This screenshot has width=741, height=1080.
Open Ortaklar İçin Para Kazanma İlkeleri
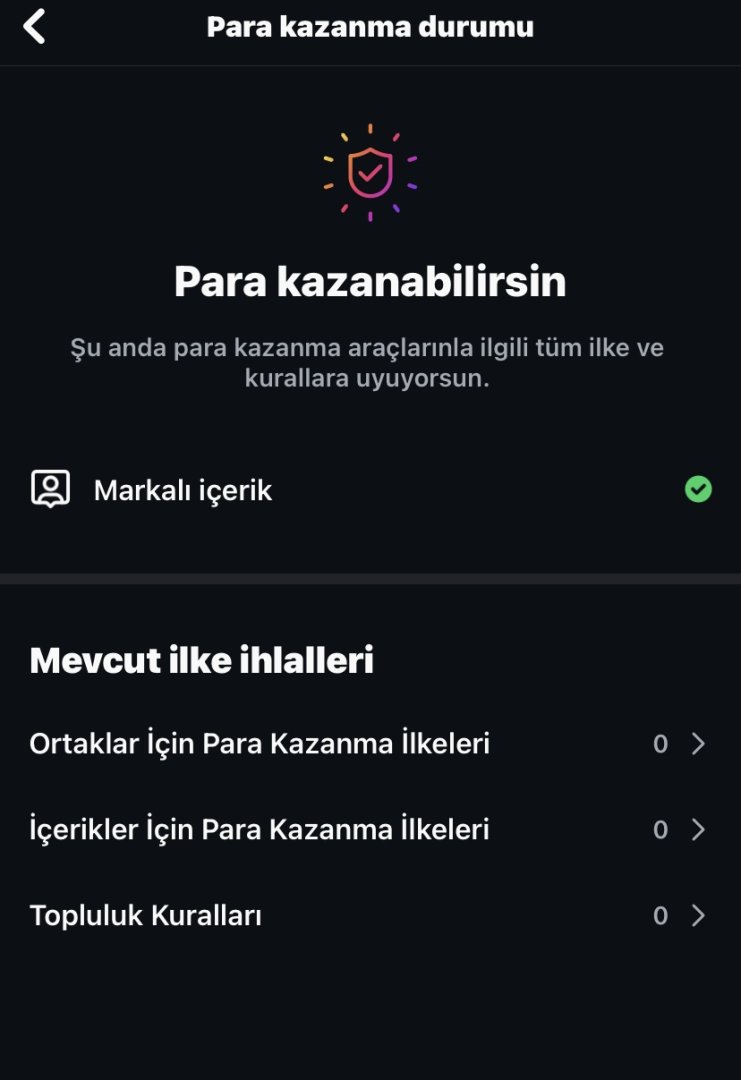point(260,744)
